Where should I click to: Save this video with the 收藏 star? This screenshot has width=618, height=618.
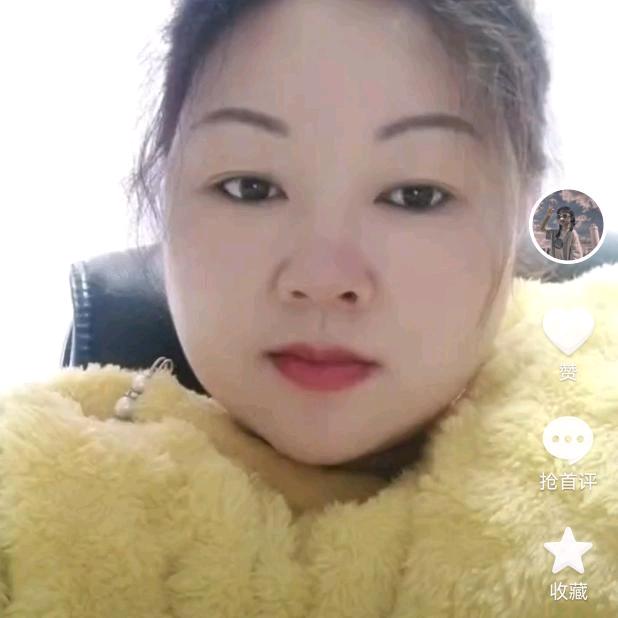[568, 551]
